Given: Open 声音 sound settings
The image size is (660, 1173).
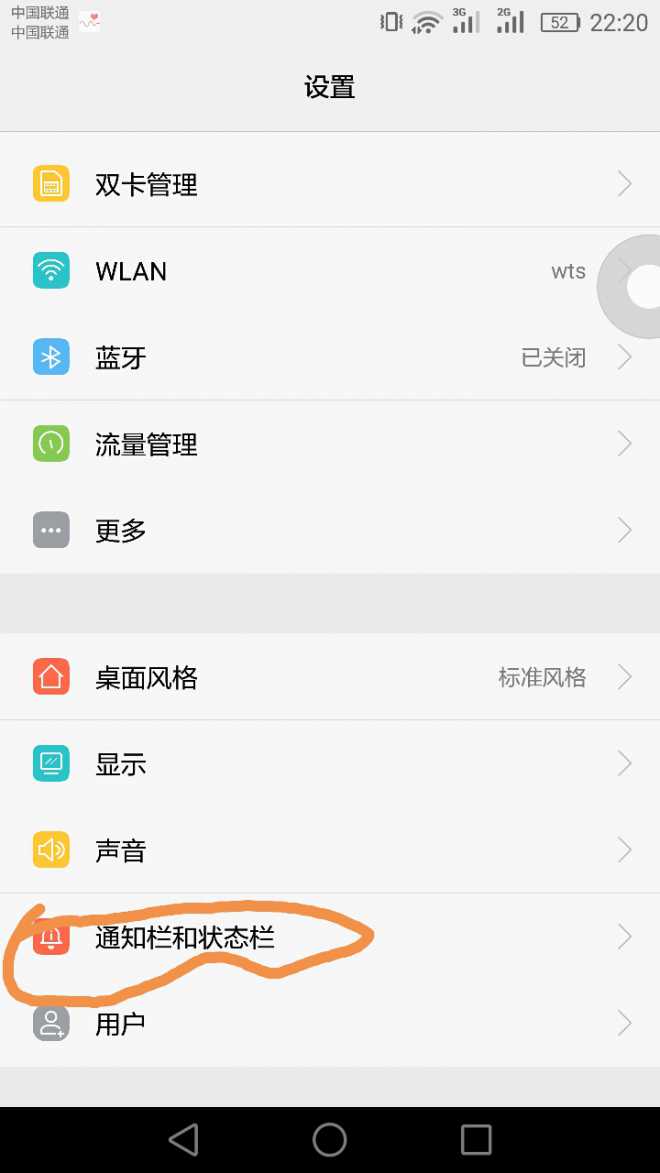Looking at the screenshot, I should 330,850.
